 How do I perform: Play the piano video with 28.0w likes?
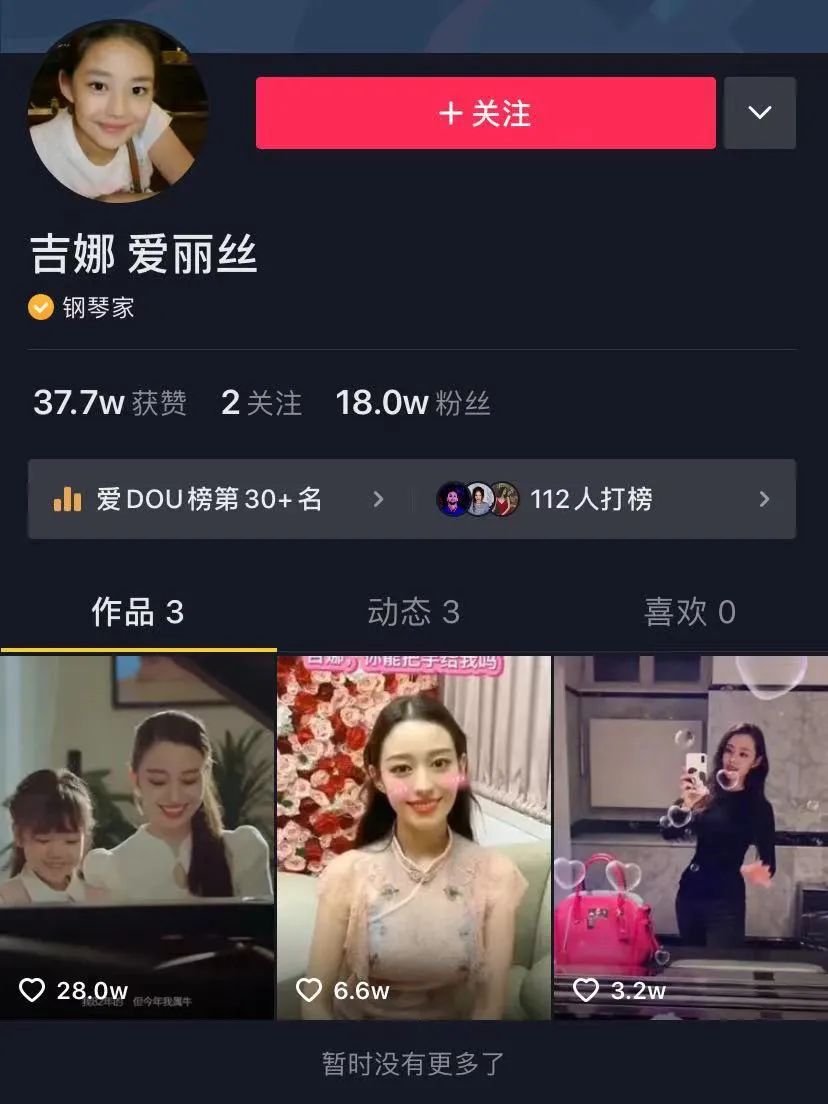[137, 837]
